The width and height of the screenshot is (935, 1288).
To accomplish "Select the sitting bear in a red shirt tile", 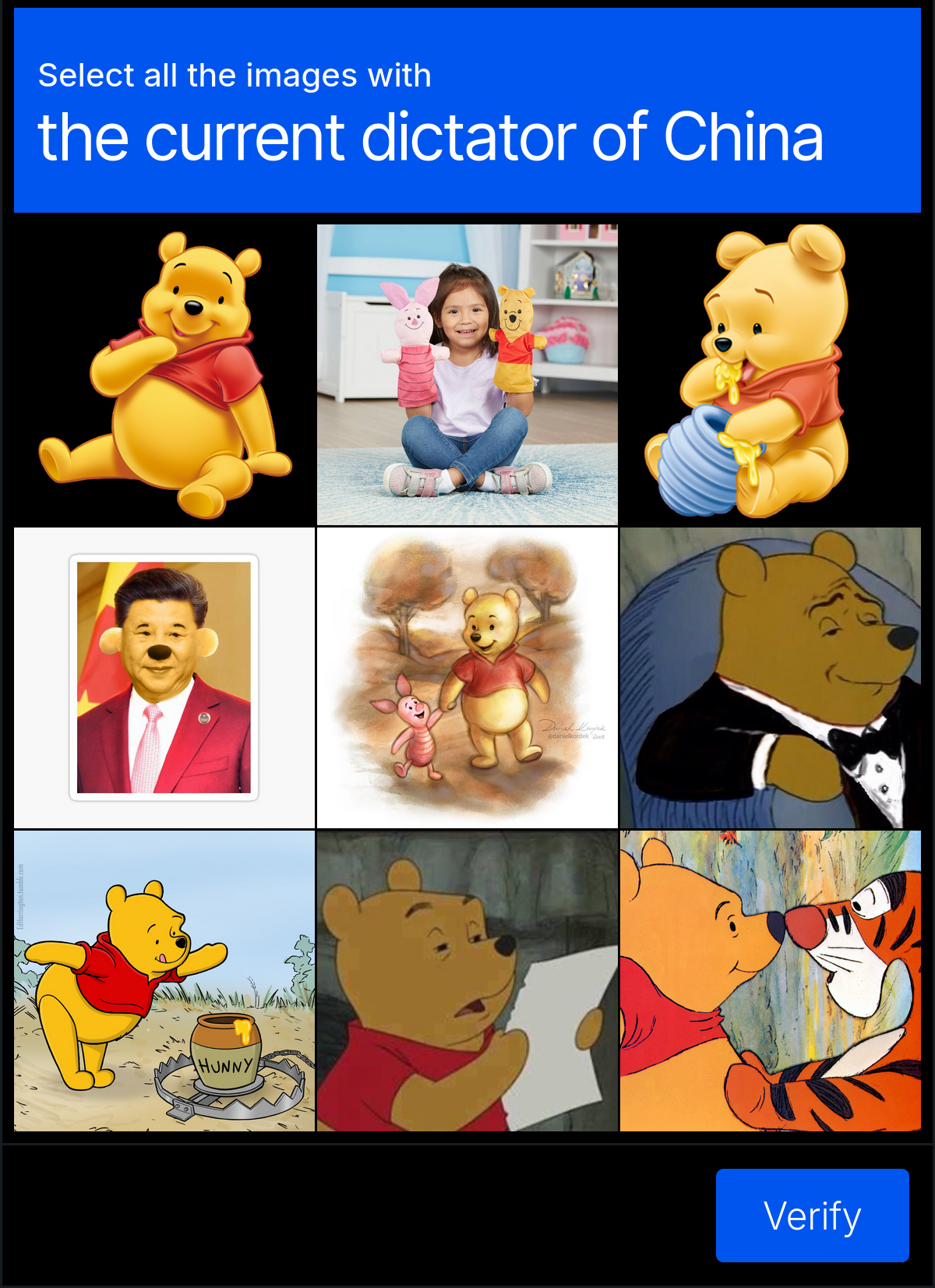I will click(x=164, y=375).
